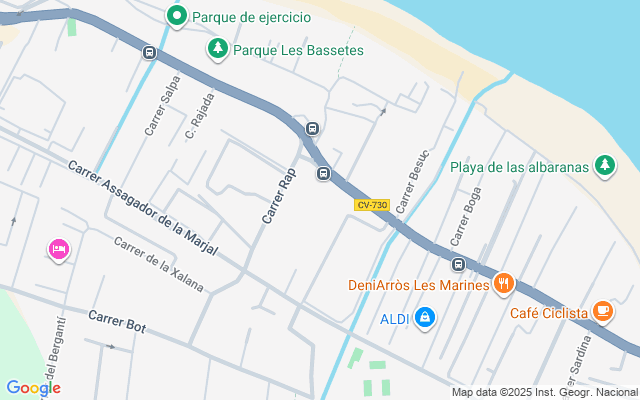Open the Café Ciclista marker
Screen dimensions: 640x400
(601, 312)
